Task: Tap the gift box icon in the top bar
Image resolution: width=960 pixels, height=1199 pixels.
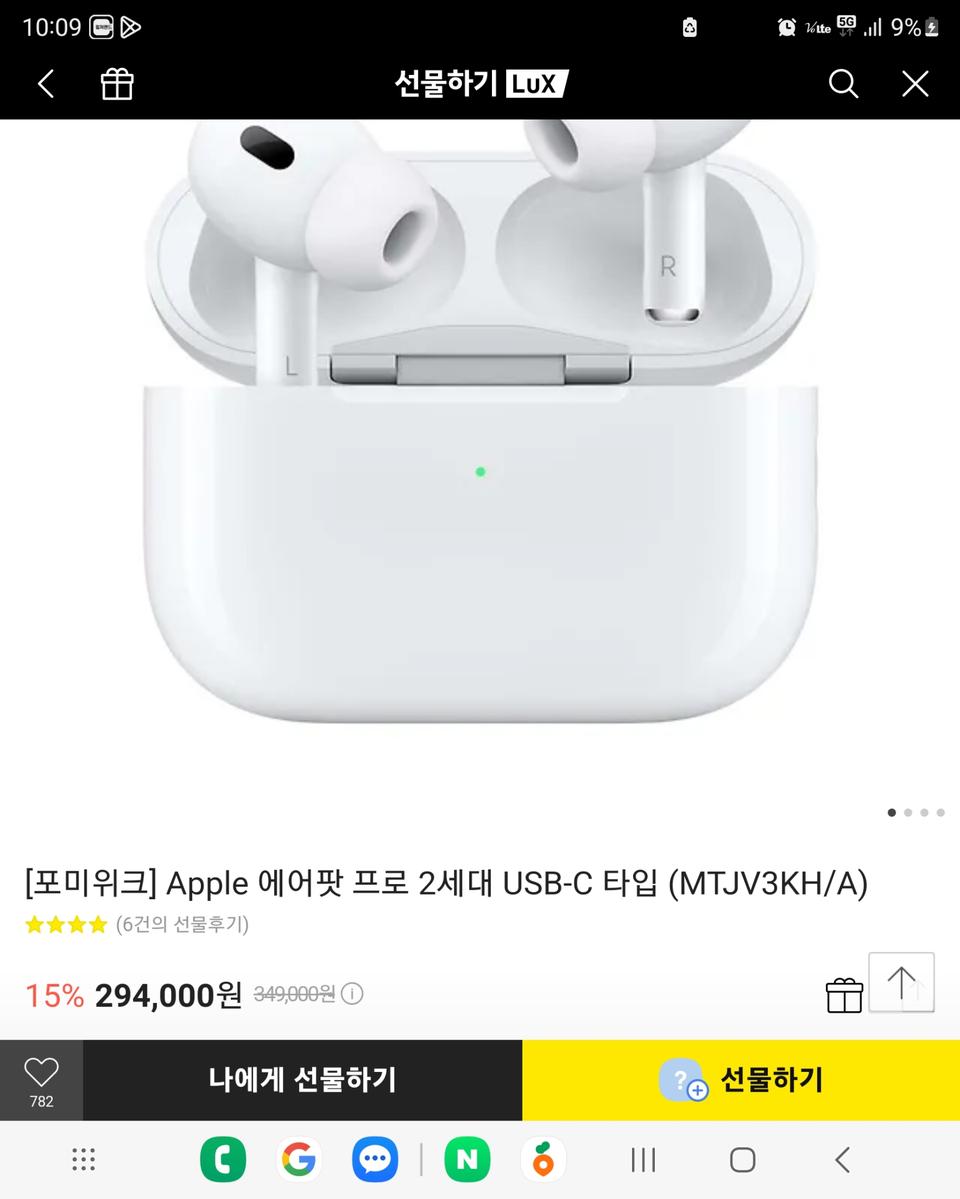Action: [117, 84]
